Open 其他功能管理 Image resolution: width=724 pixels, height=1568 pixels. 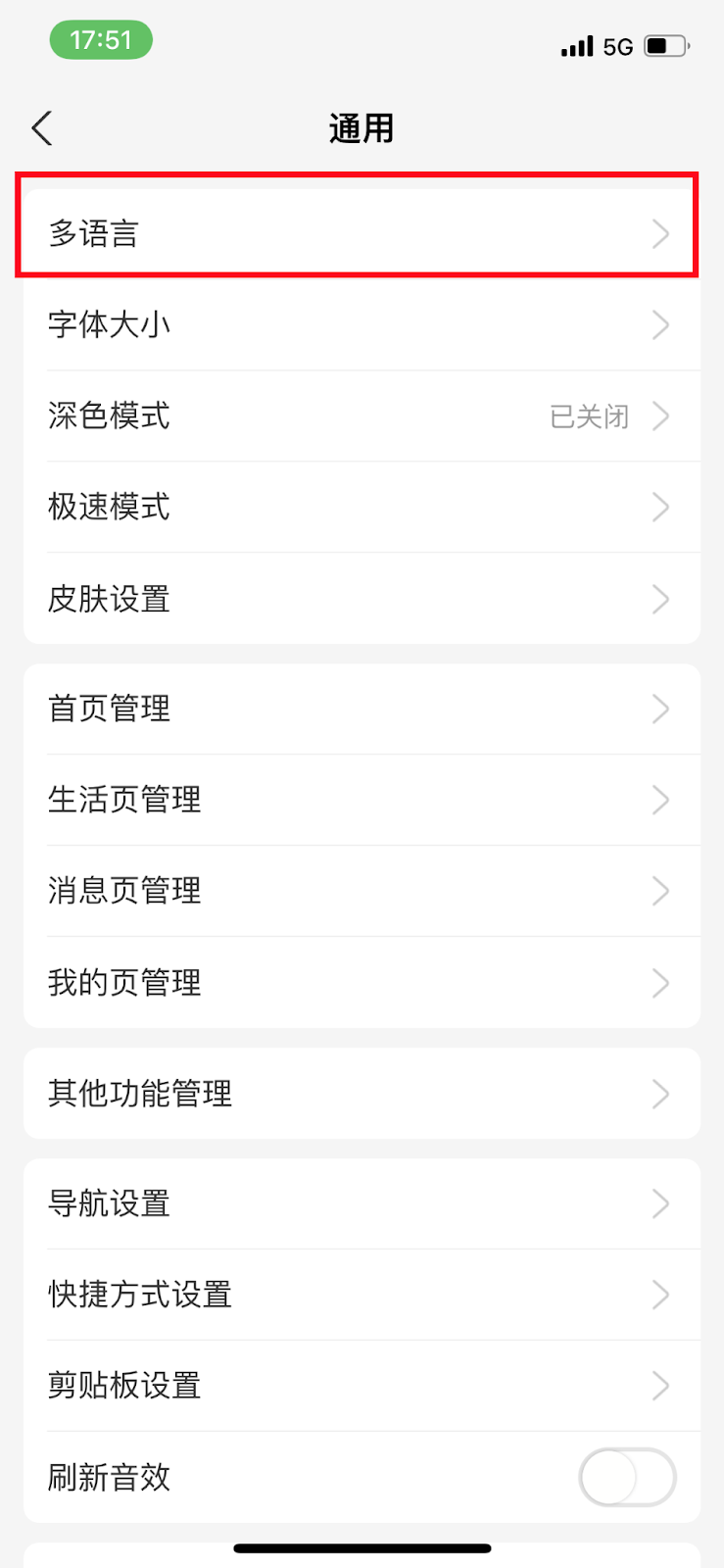tap(361, 1093)
